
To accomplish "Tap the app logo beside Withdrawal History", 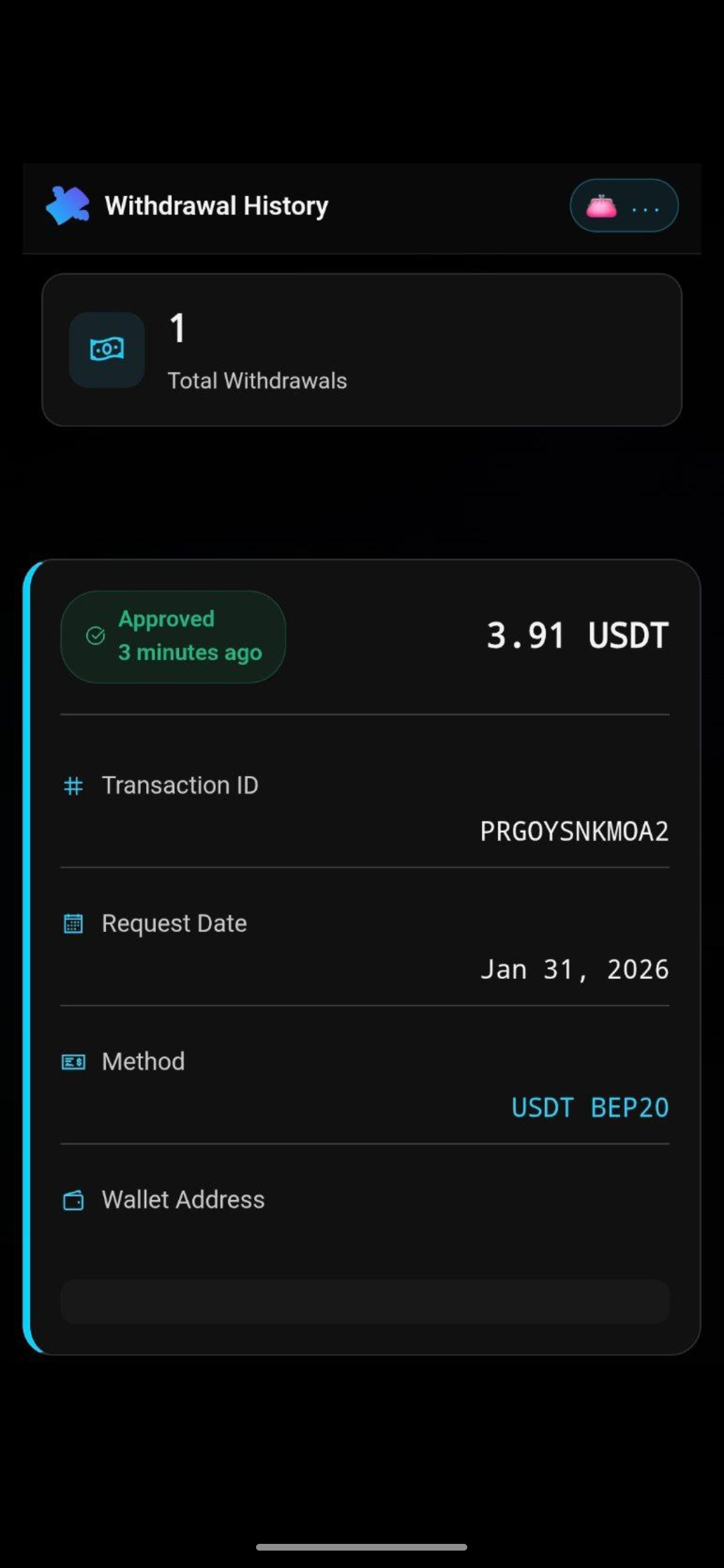I will point(68,205).
